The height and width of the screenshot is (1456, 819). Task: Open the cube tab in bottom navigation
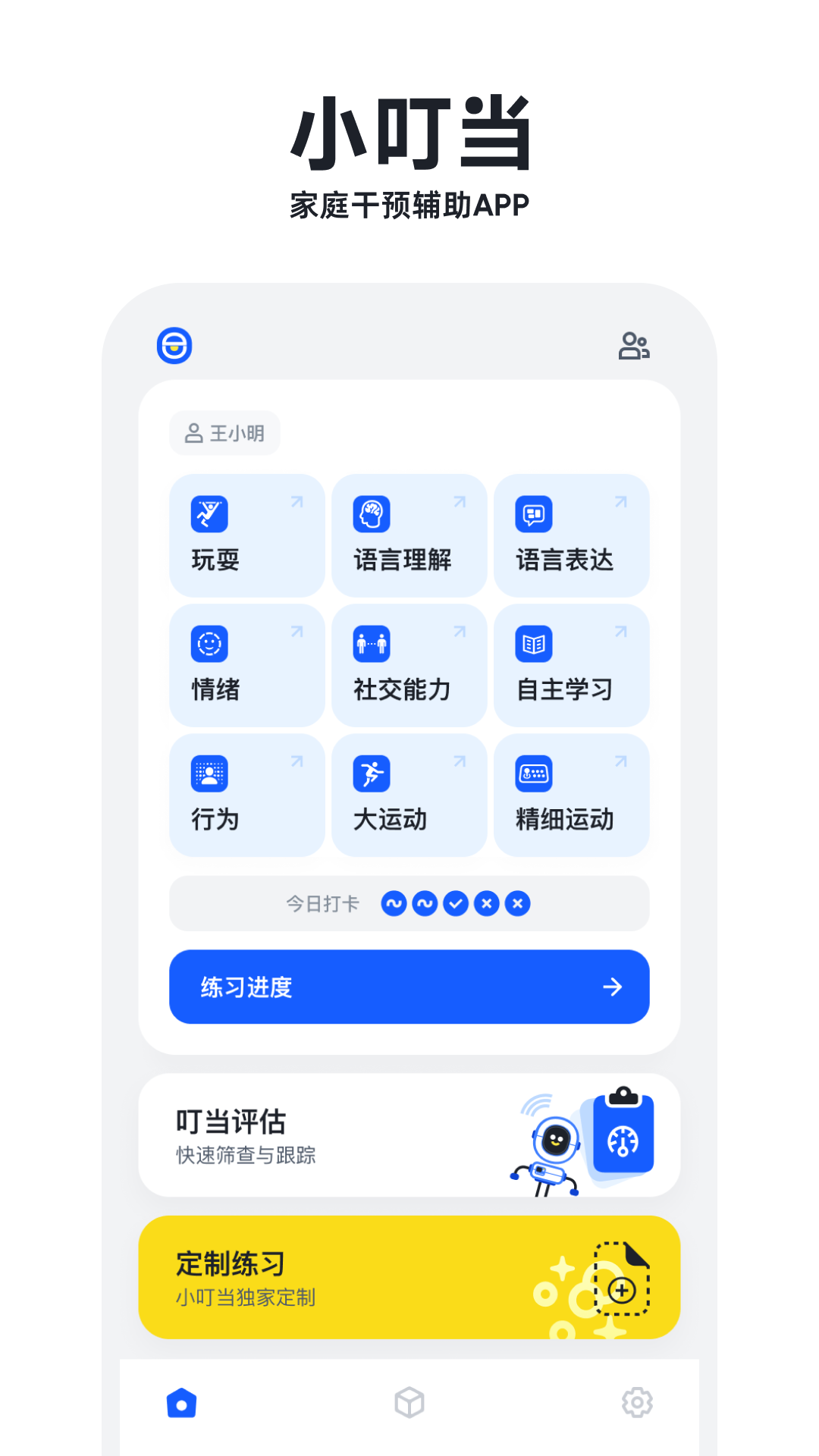coord(409,1402)
